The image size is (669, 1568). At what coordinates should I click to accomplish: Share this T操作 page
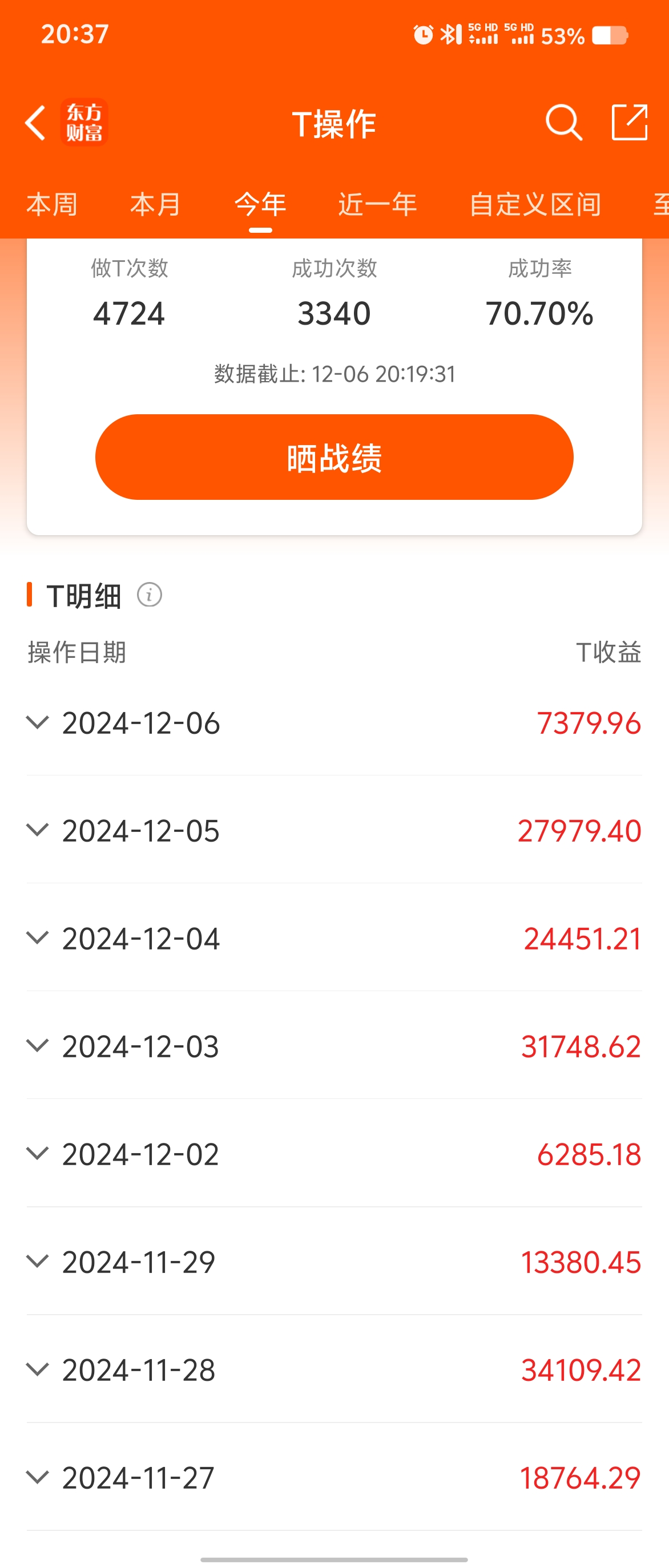click(x=629, y=123)
